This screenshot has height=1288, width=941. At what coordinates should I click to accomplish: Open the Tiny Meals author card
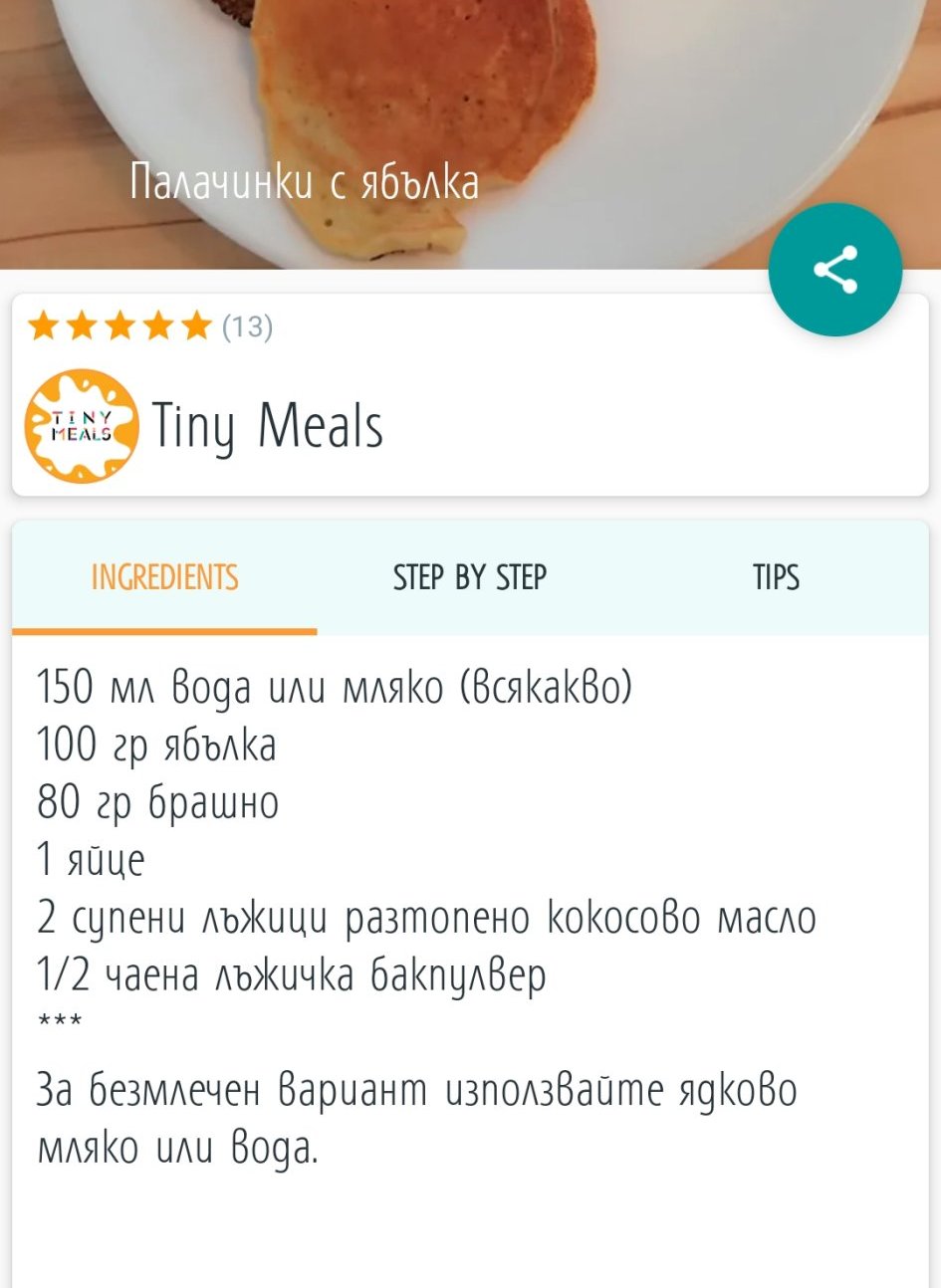[267, 426]
